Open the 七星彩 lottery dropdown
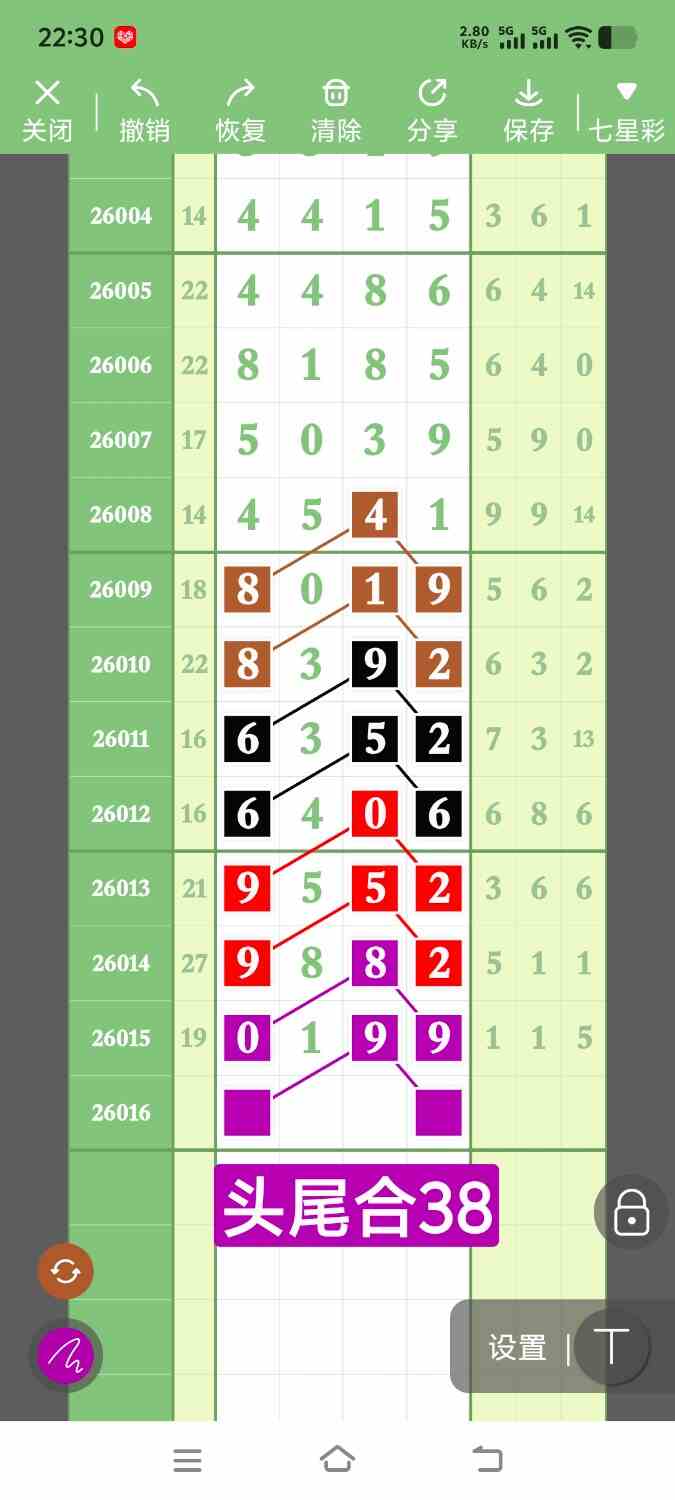The width and height of the screenshot is (675, 1500). (626, 111)
